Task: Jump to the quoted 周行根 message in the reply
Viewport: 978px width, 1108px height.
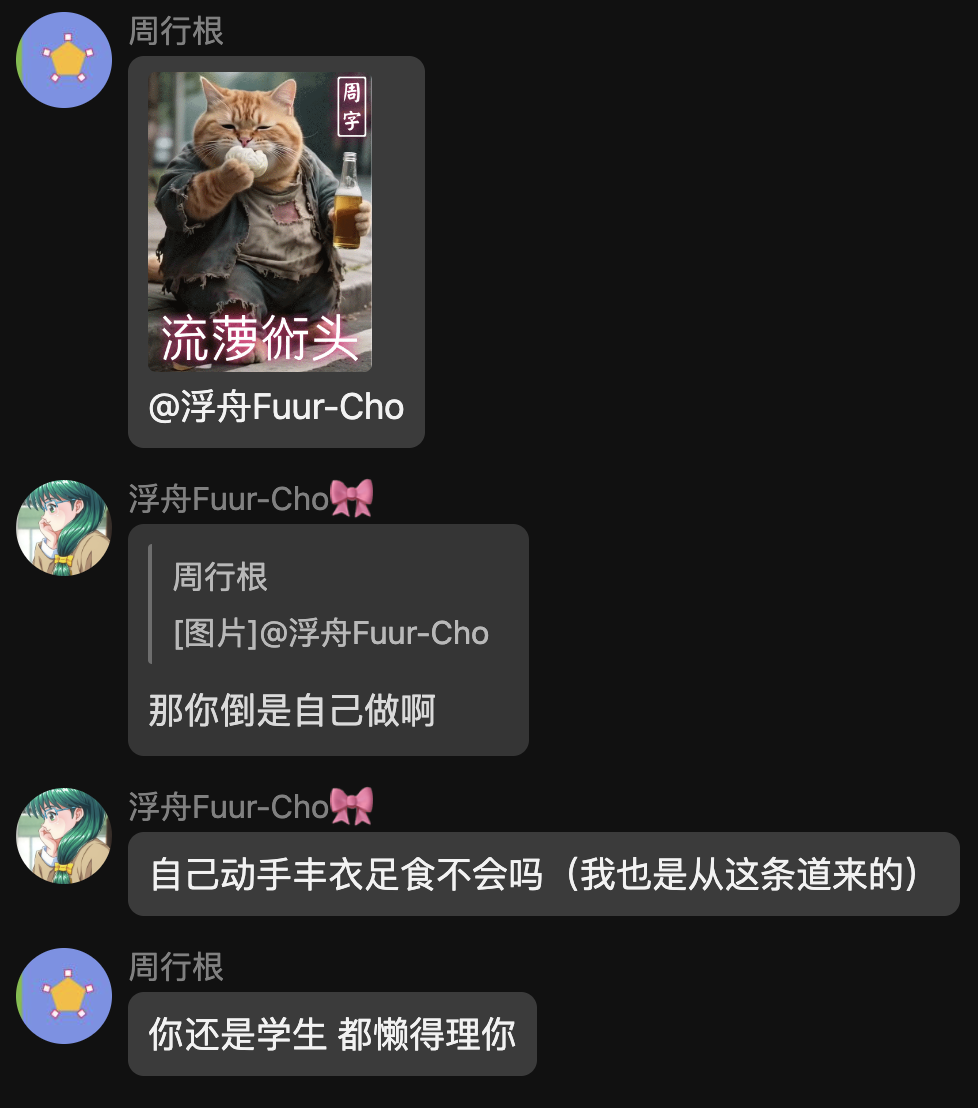Action: click(328, 604)
